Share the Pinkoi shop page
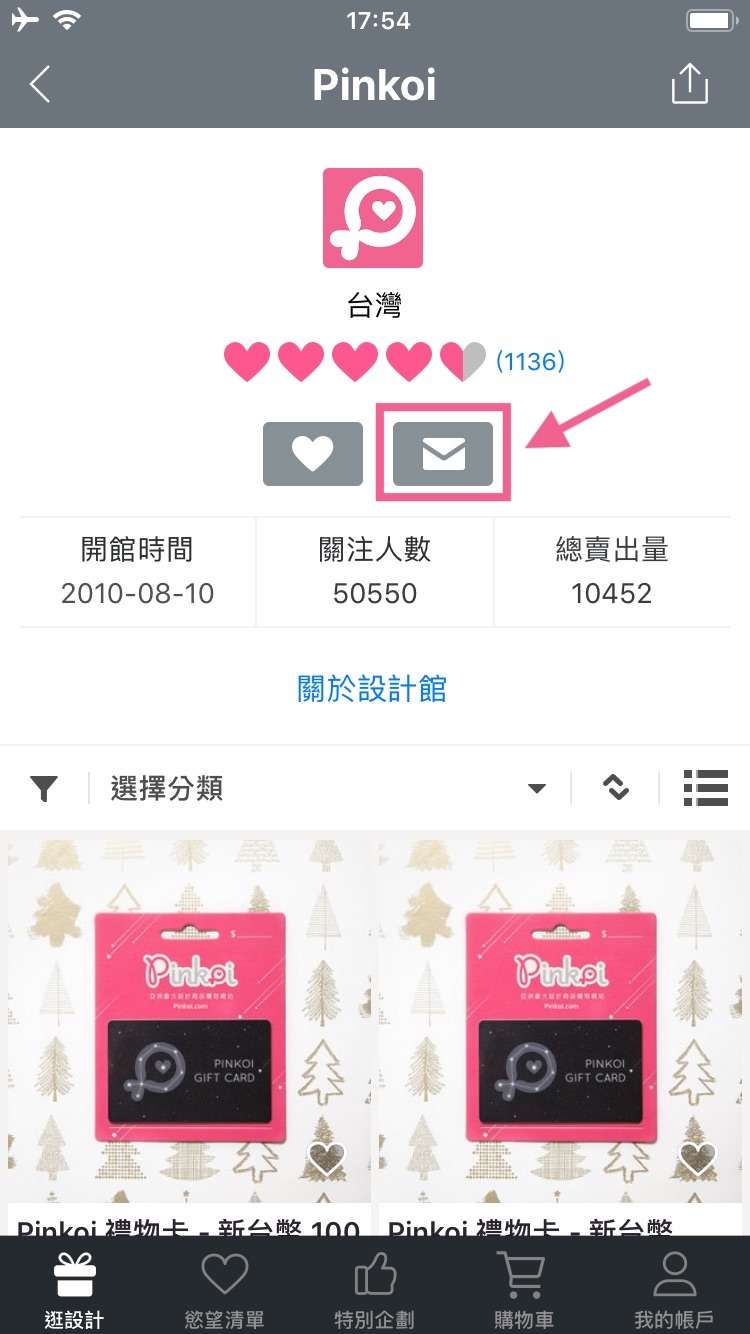The height and width of the screenshot is (1334, 750). tap(689, 86)
